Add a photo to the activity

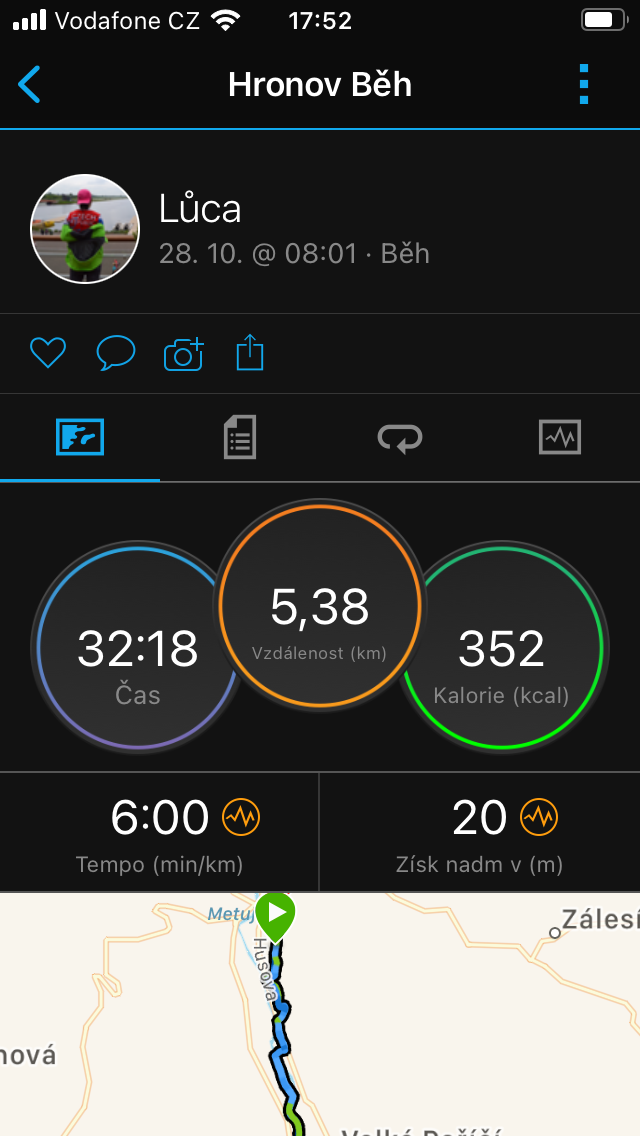coord(183,353)
